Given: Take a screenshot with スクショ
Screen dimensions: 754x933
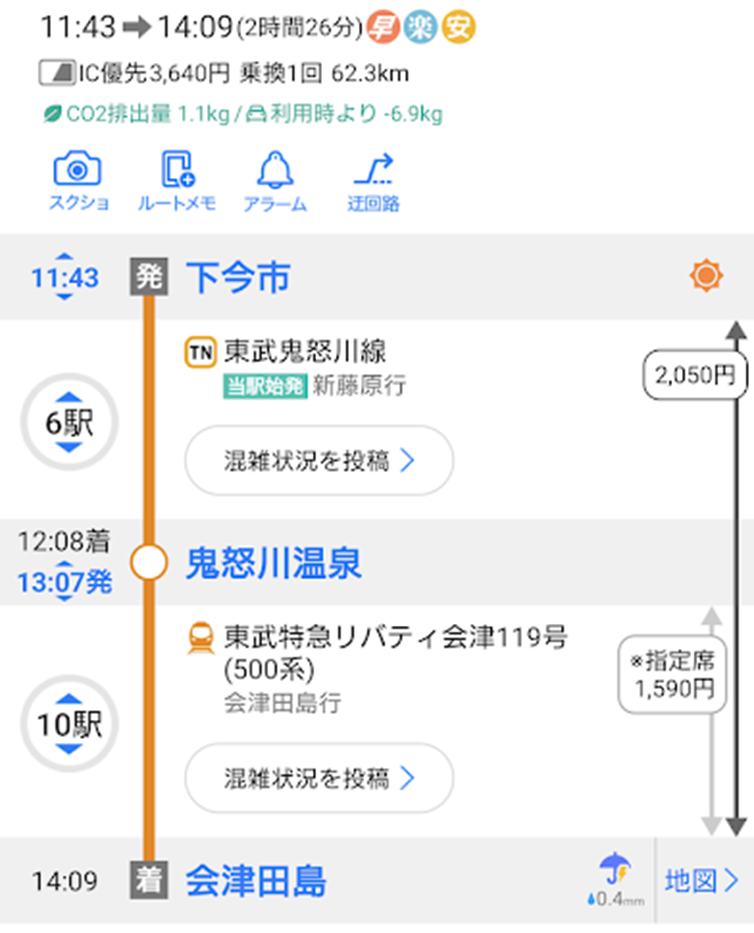Looking at the screenshot, I should 78,182.
